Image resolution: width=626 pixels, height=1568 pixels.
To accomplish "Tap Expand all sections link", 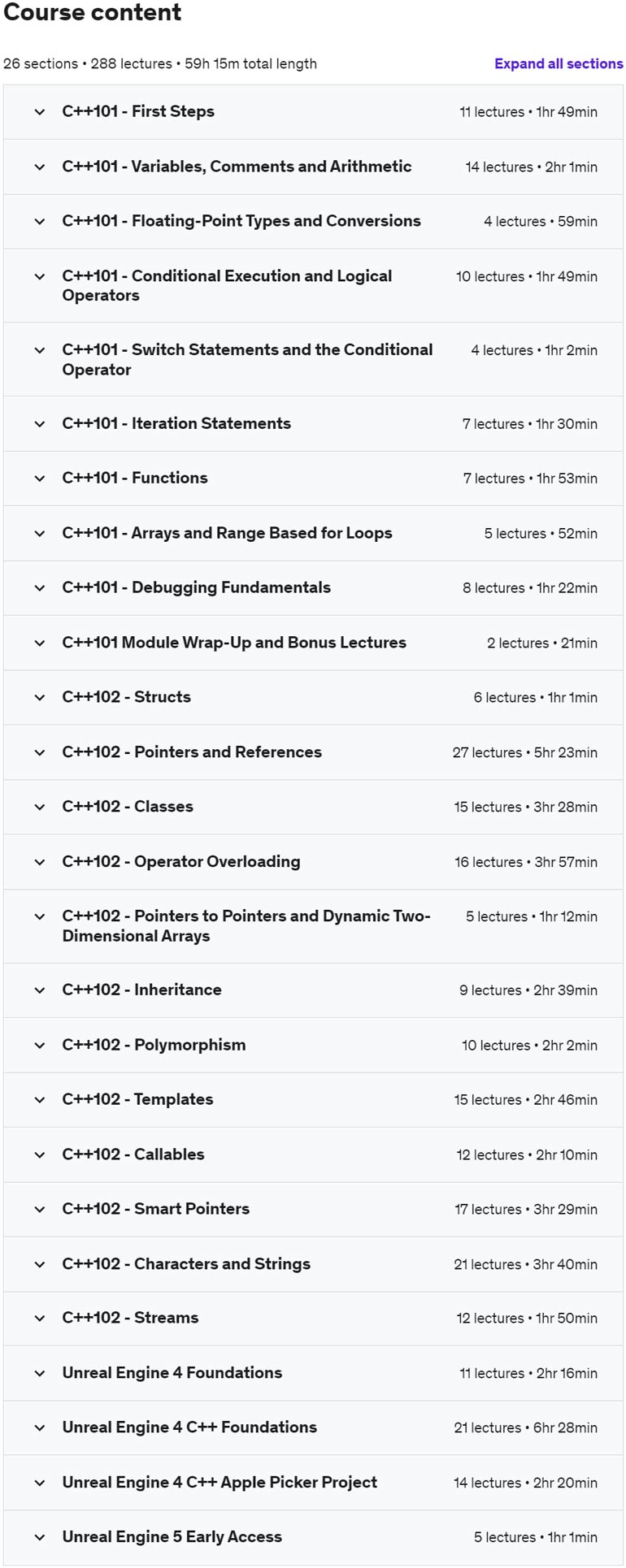I will click(559, 63).
